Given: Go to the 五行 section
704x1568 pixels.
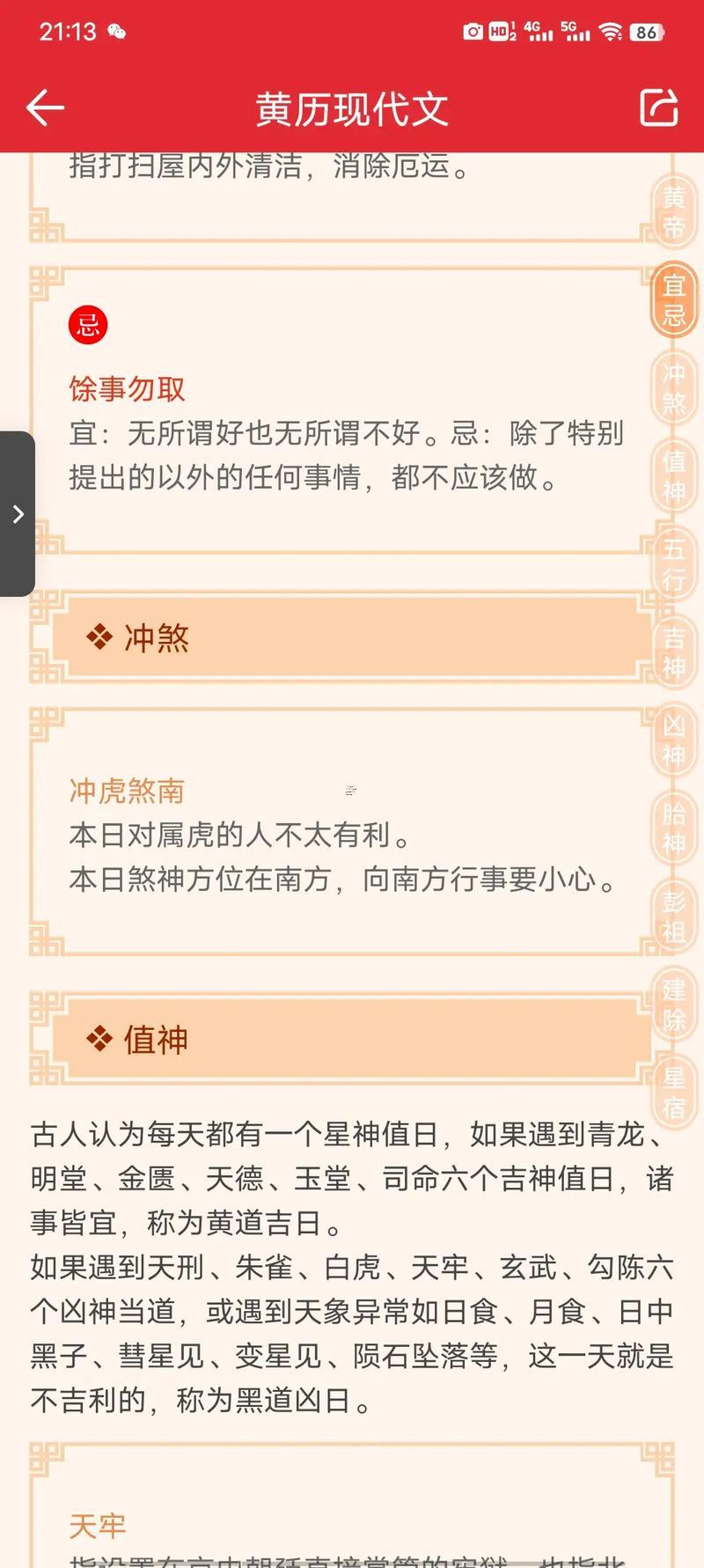Looking at the screenshot, I should point(674,564).
